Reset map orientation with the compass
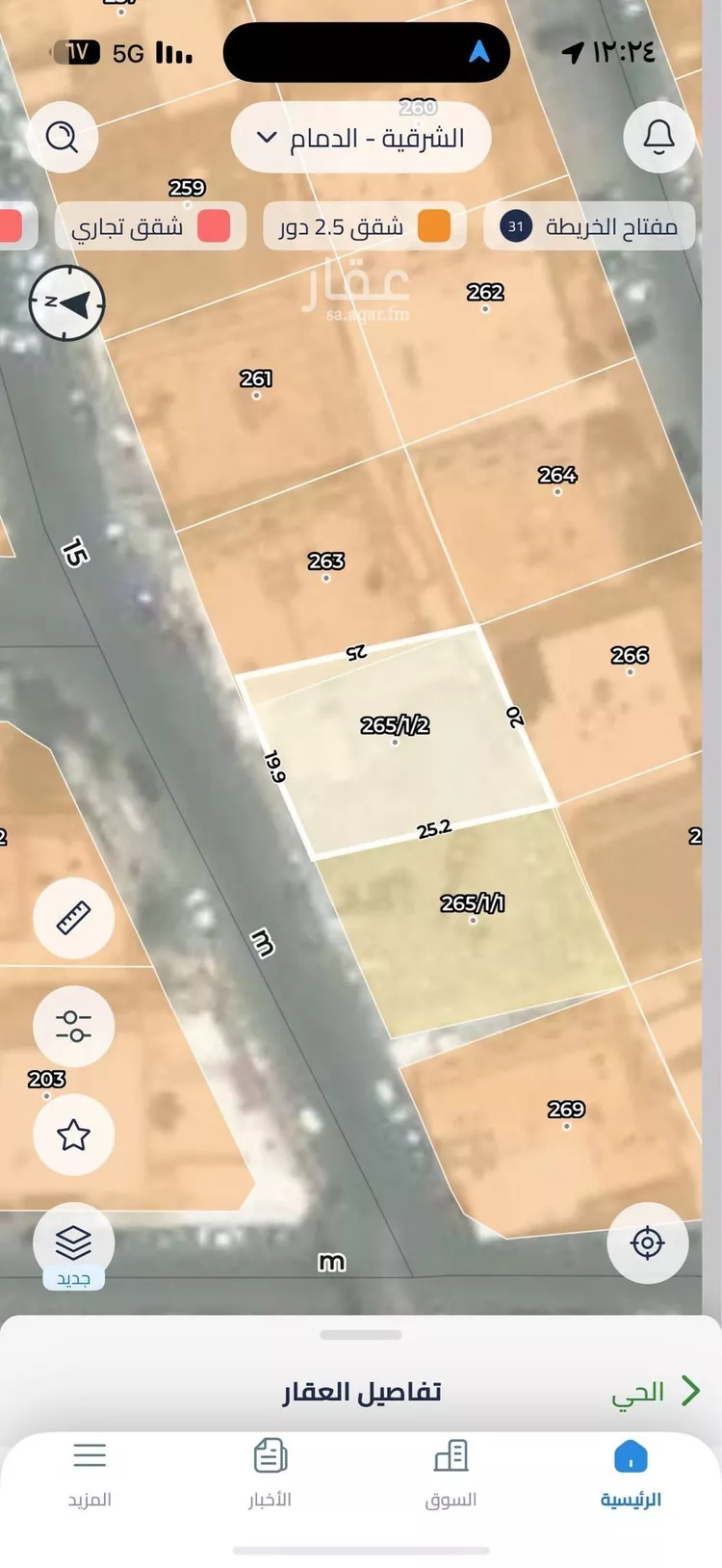Image resolution: width=722 pixels, height=1568 pixels. click(67, 303)
